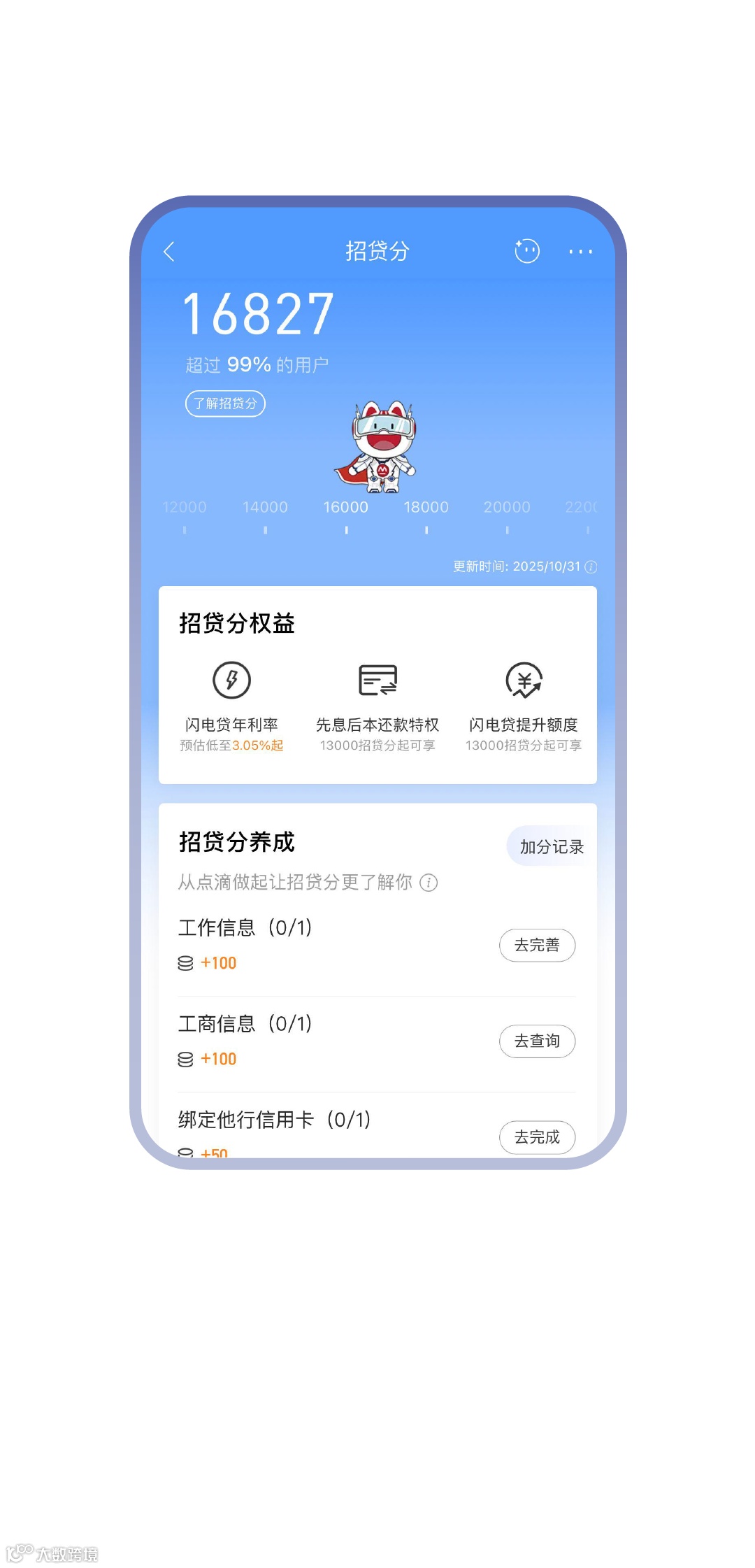The width and height of the screenshot is (755, 1568).
Task: Click the 闪电贷提升额度 yen icon
Action: [526, 679]
